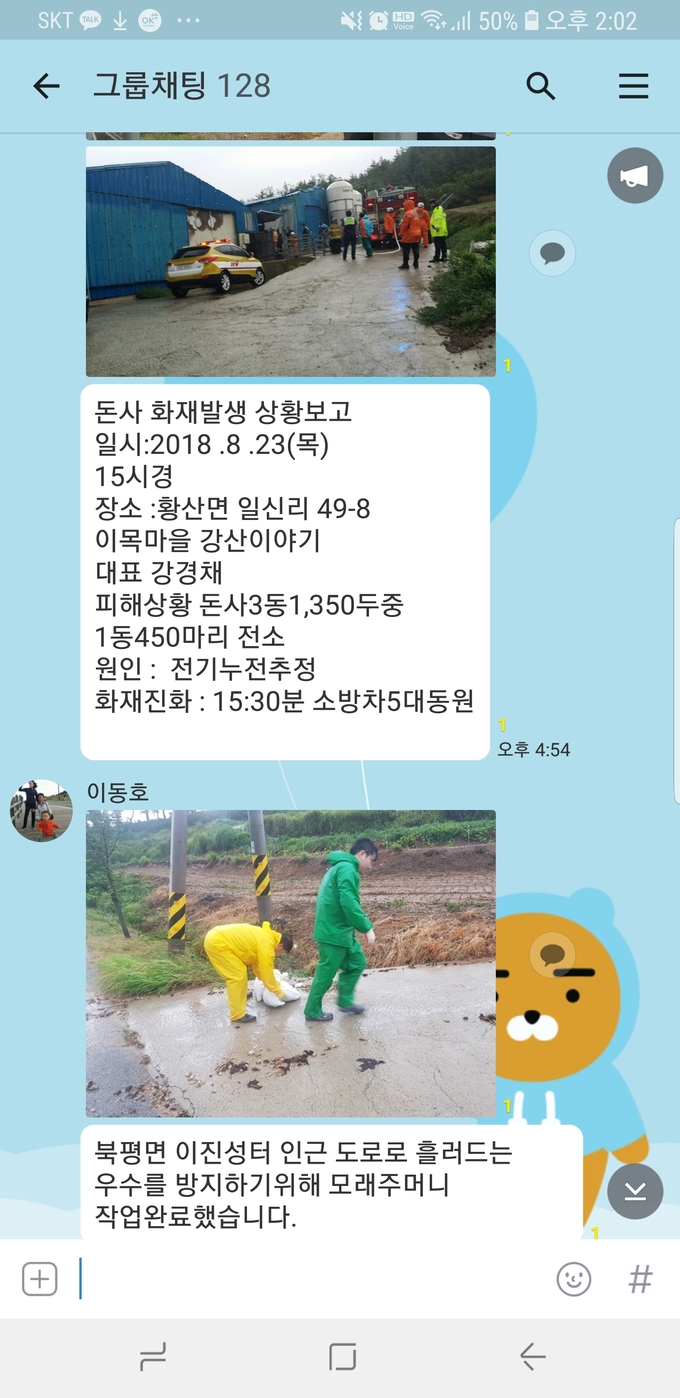Jump to latest message with down arrow
The image size is (680, 1398).
[x=635, y=1191]
